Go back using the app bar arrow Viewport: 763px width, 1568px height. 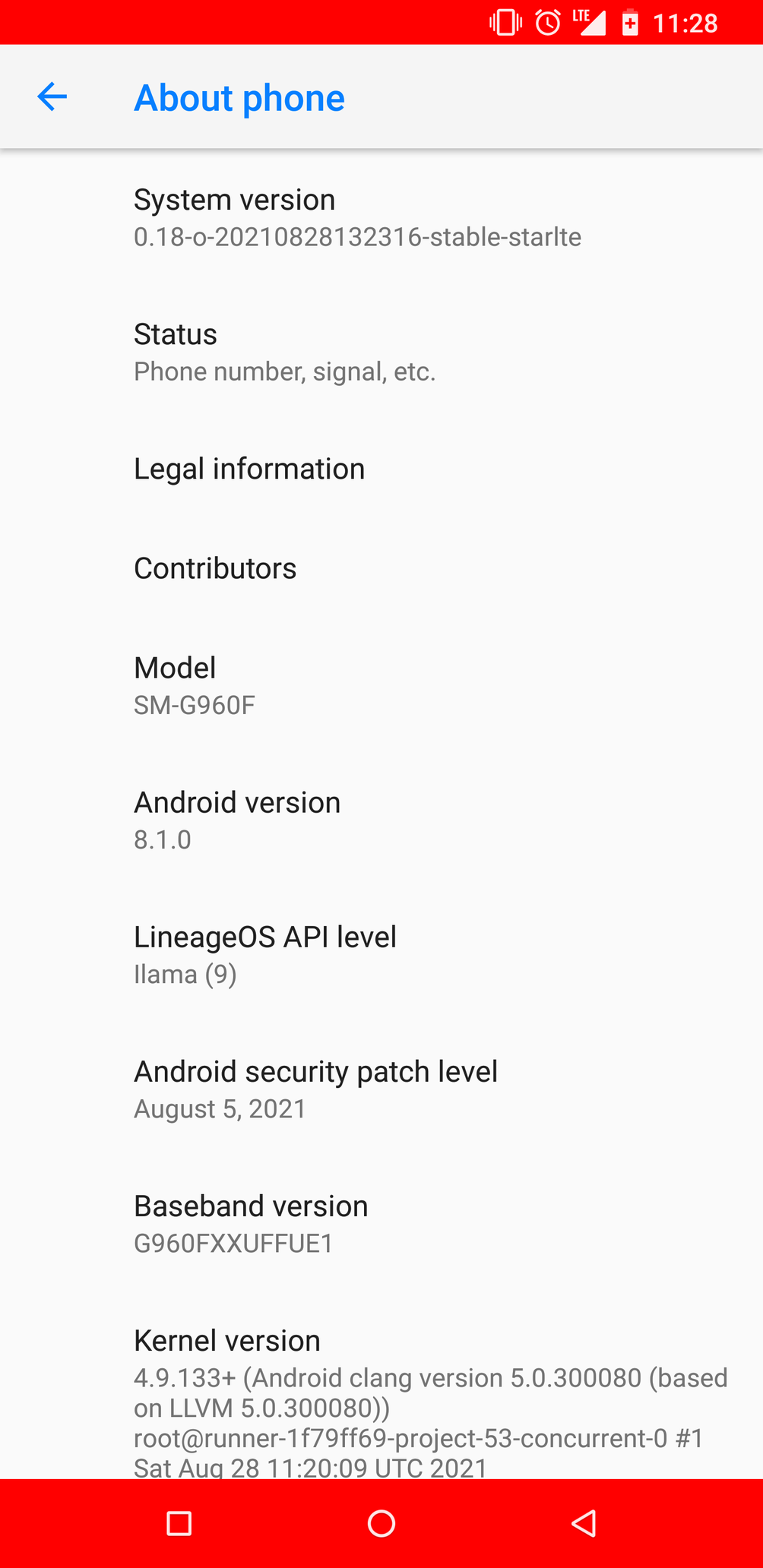click(52, 96)
